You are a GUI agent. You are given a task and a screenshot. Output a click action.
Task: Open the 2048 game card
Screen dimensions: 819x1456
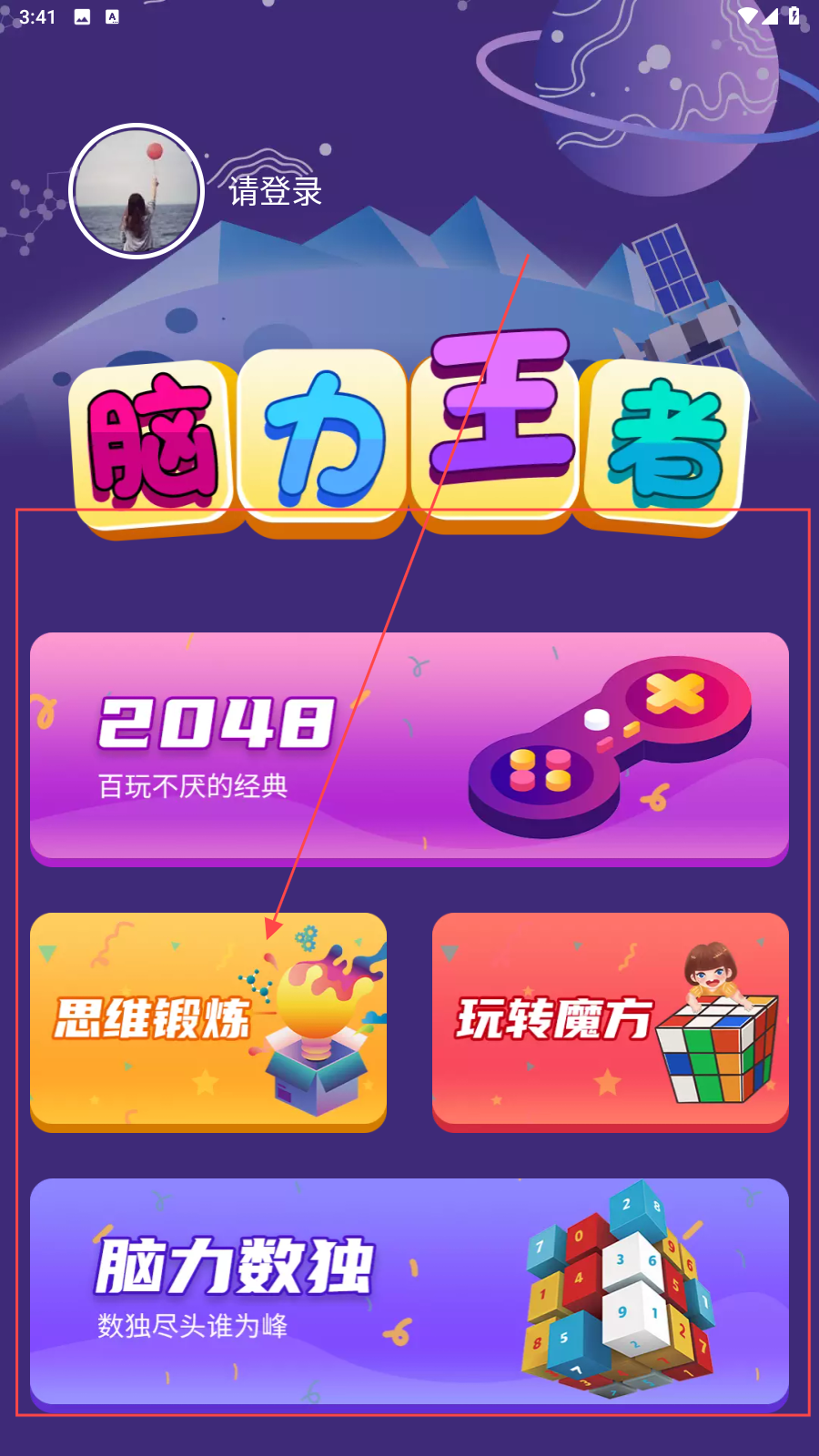click(409, 748)
